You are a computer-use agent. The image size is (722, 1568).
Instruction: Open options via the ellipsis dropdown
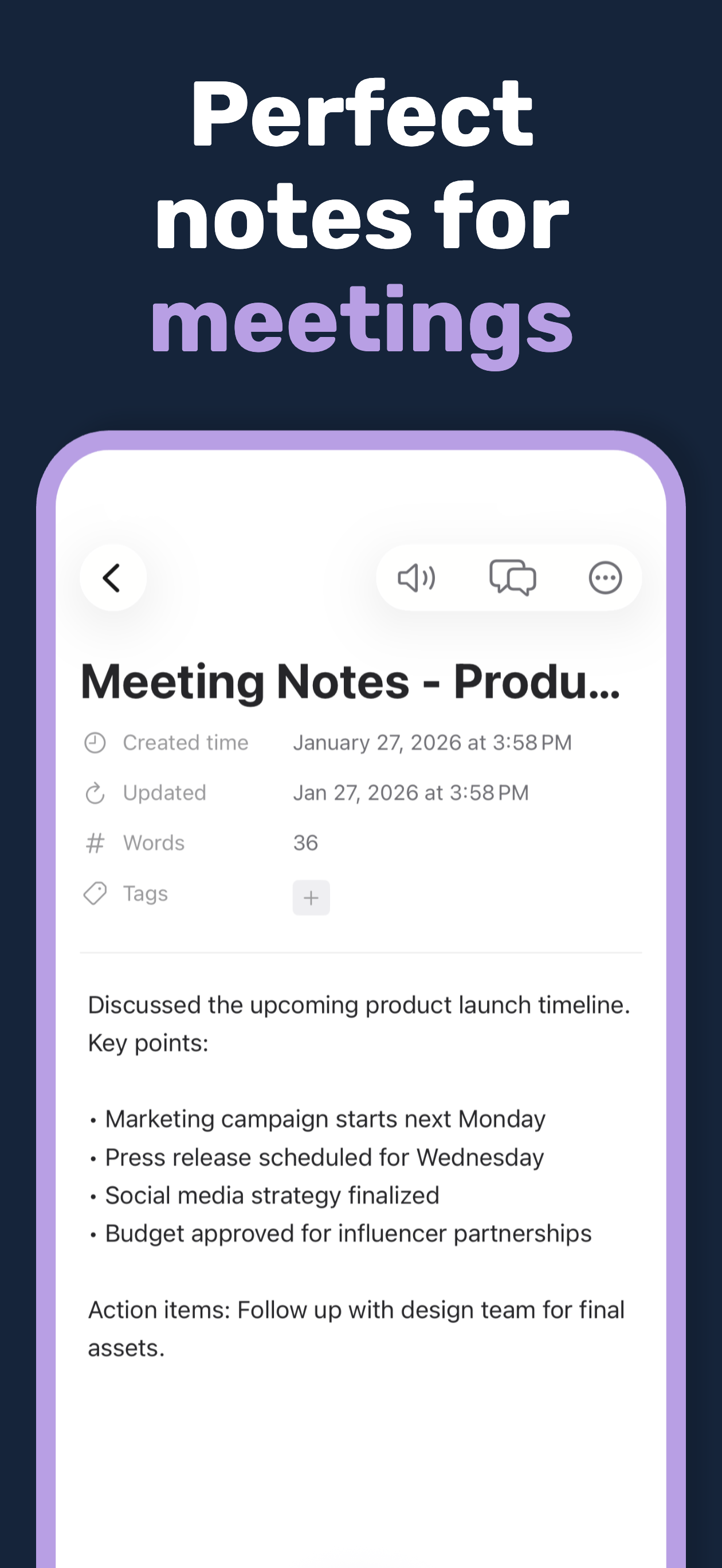click(x=605, y=578)
